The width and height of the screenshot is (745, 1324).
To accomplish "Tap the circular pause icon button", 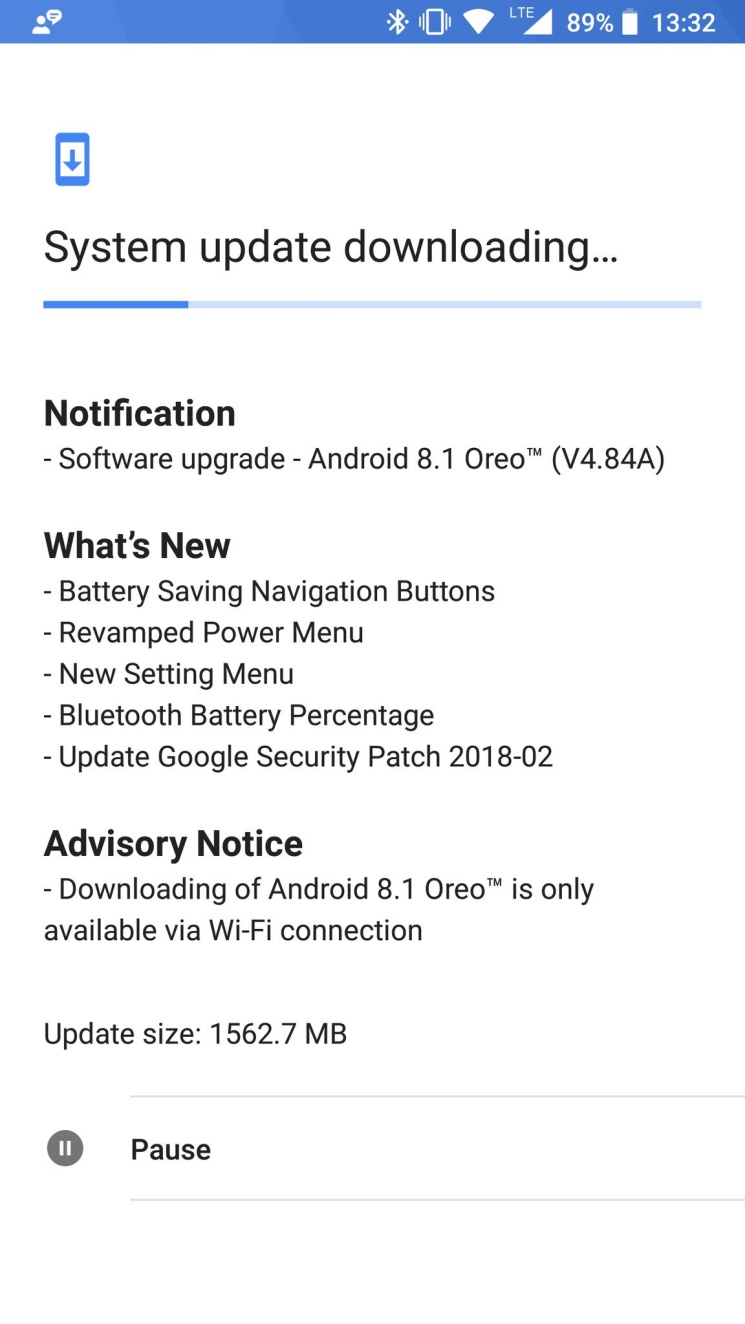I will tap(65, 1148).
